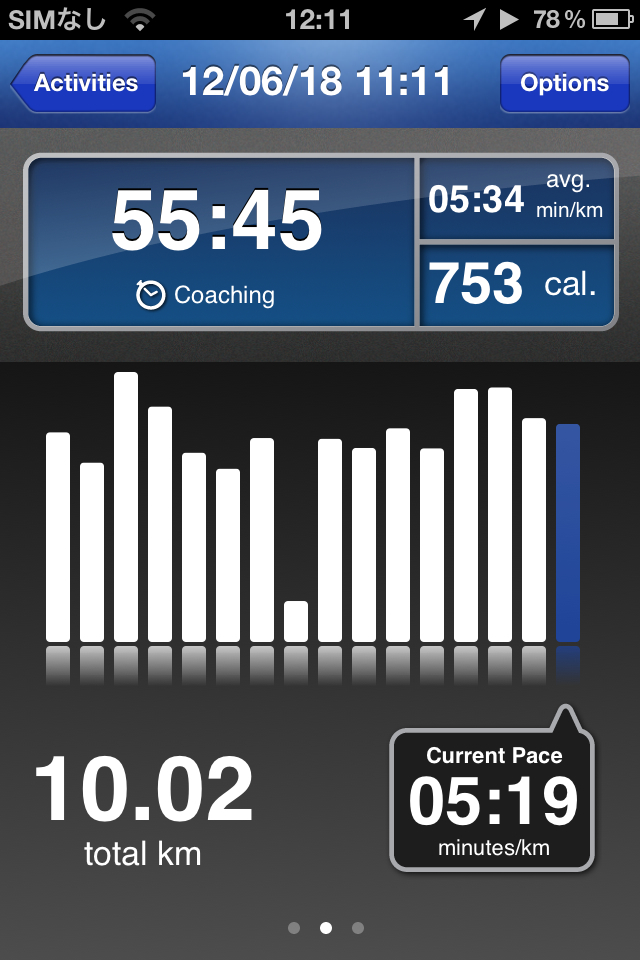Open the Options menu

[x=563, y=83]
